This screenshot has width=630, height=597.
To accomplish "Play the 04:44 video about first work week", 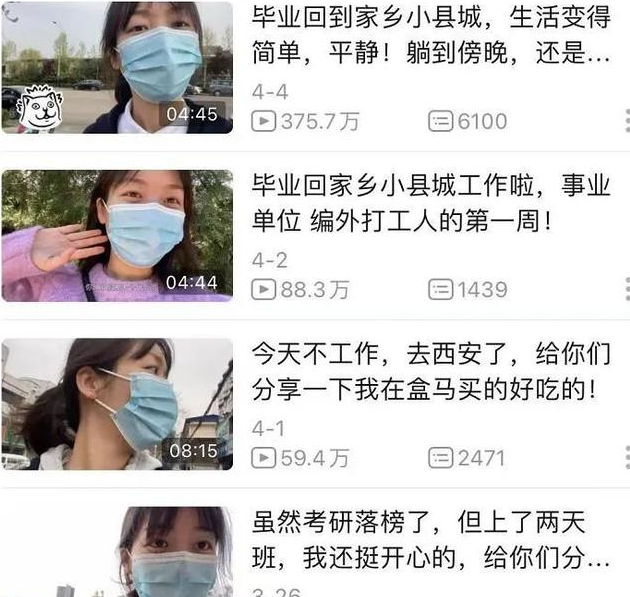I will [x=117, y=235].
